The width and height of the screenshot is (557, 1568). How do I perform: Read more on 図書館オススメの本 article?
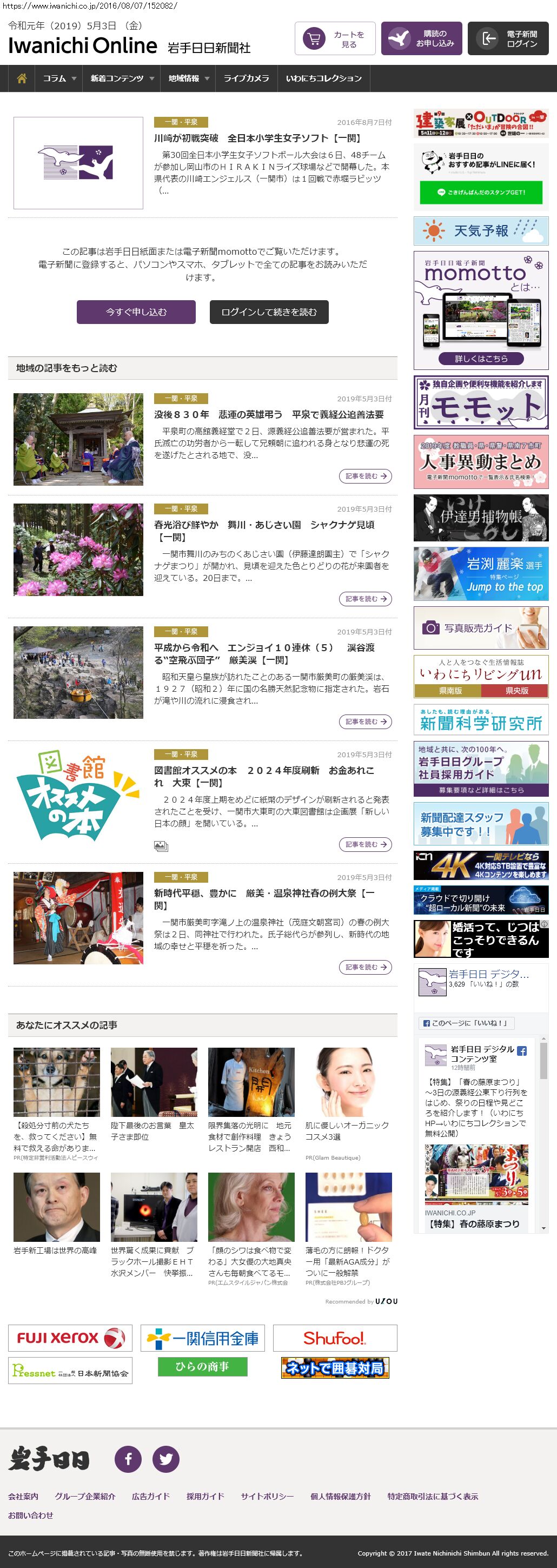coord(364,844)
